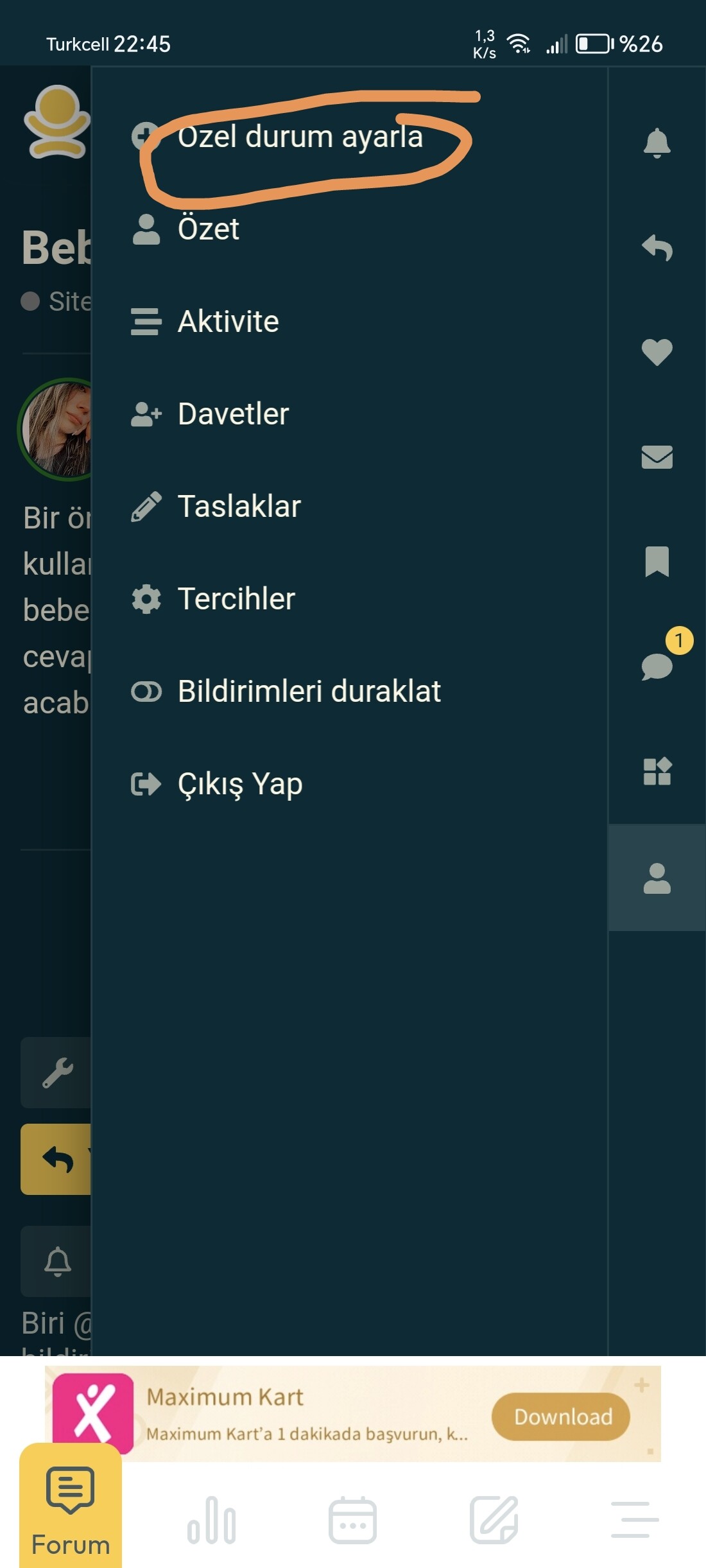Open the notifications bell tab
Viewport: 706px width, 1568px height.
pos(657,143)
